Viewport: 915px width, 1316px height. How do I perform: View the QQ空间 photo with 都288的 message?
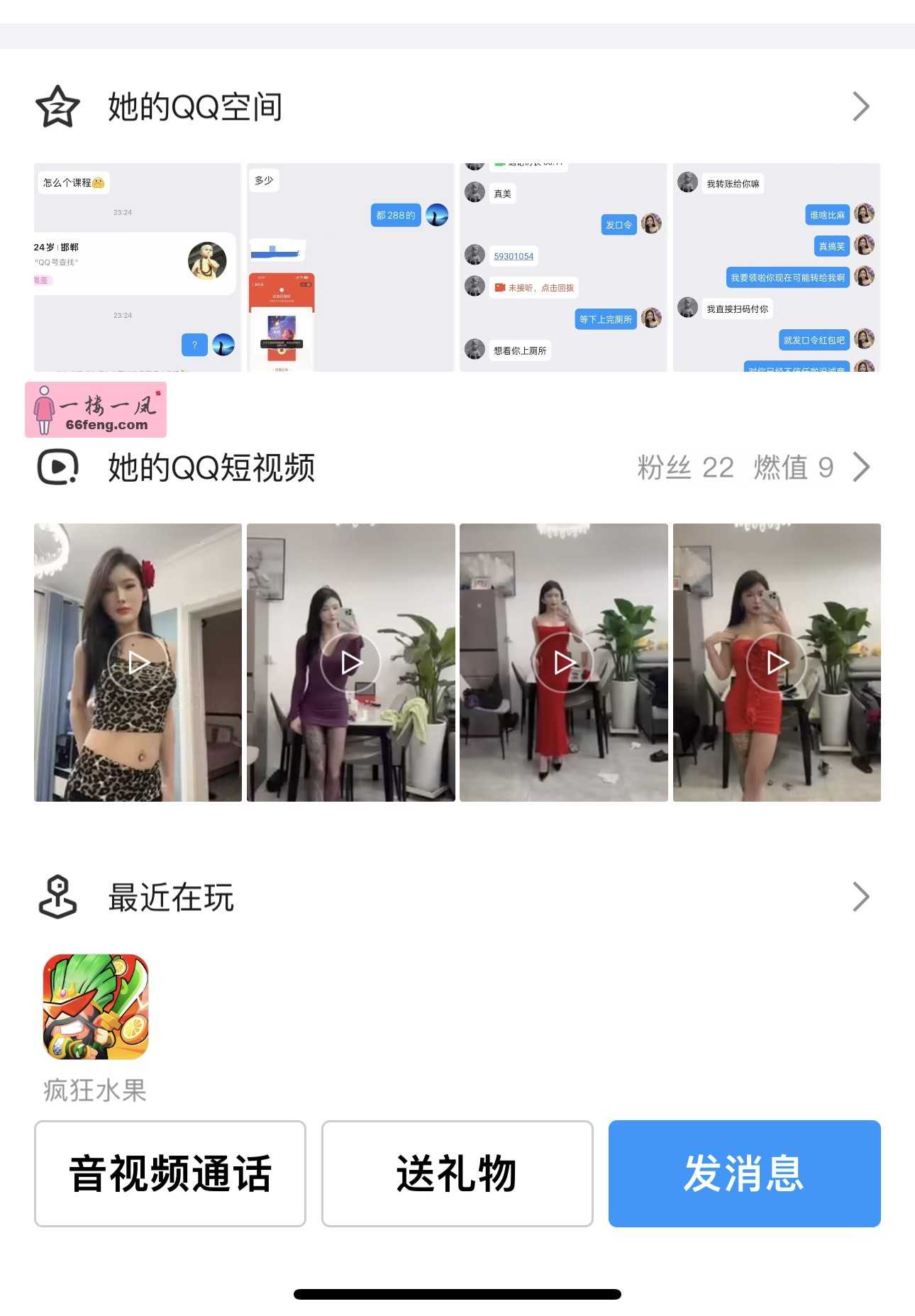click(x=350, y=267)
